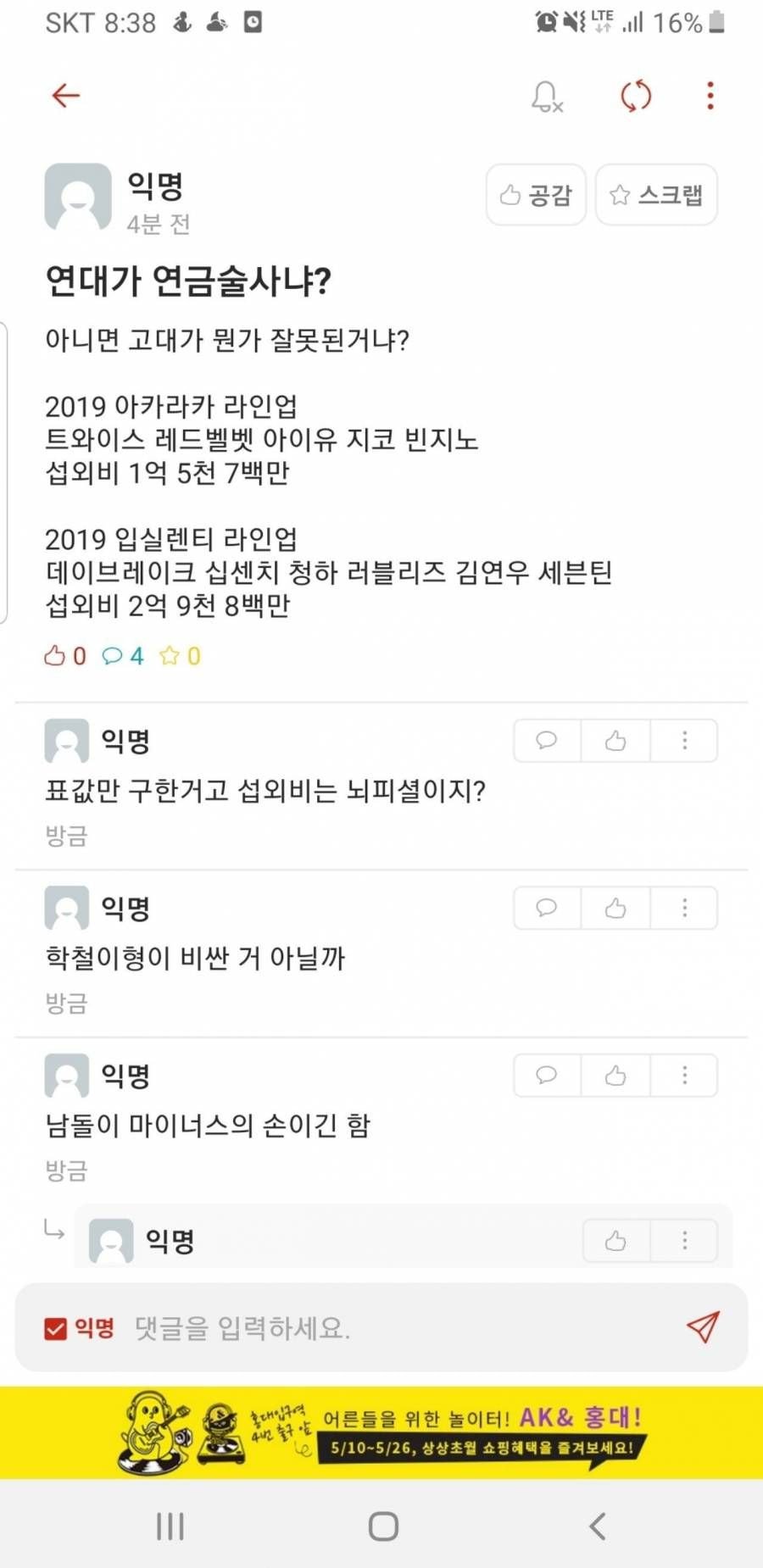
Task: Open more options for the 학철이형이 comment
Action: (684, 908)
